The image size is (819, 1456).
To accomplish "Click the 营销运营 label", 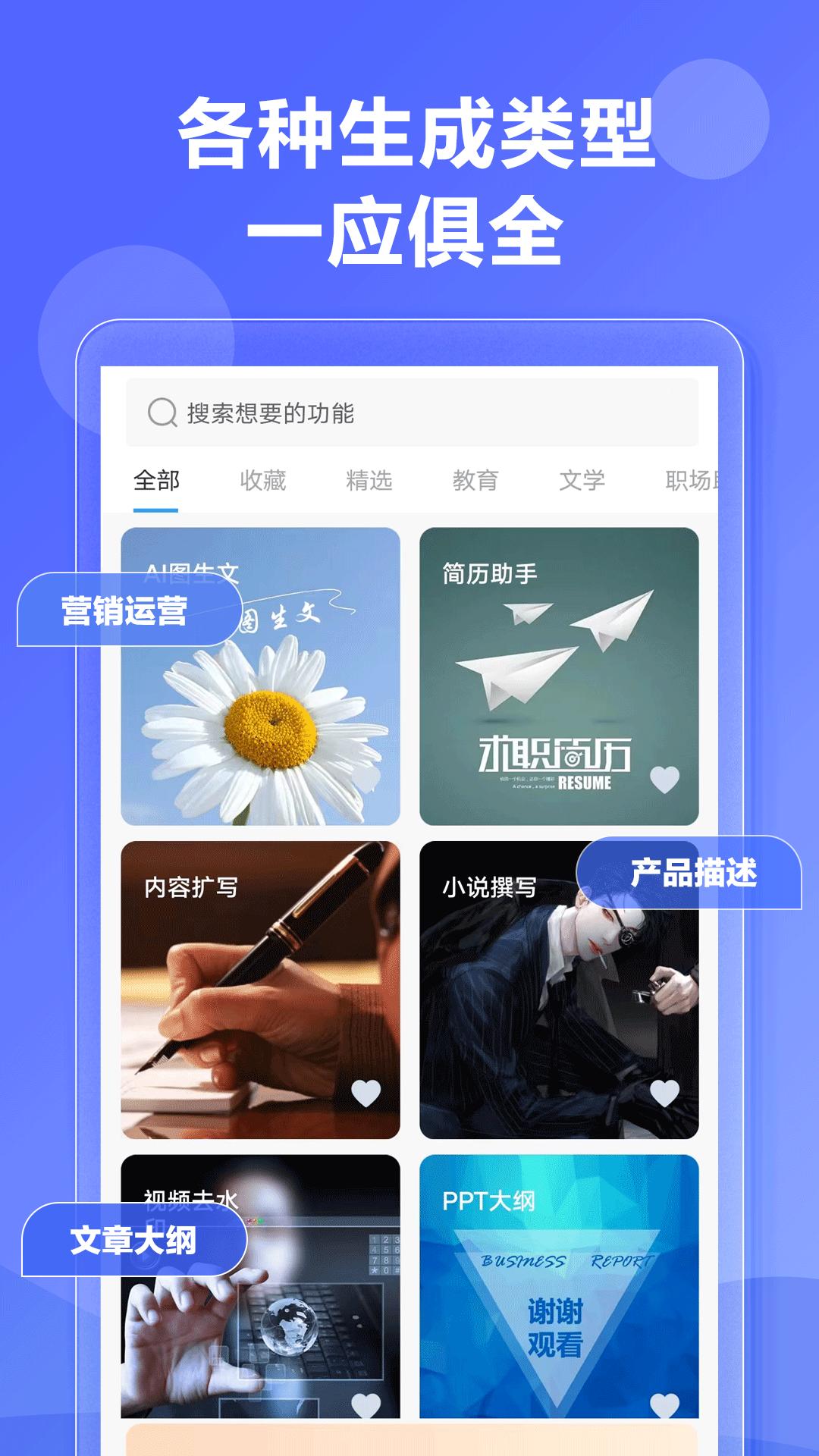I will pyautogui.click(x=124, y=610).
